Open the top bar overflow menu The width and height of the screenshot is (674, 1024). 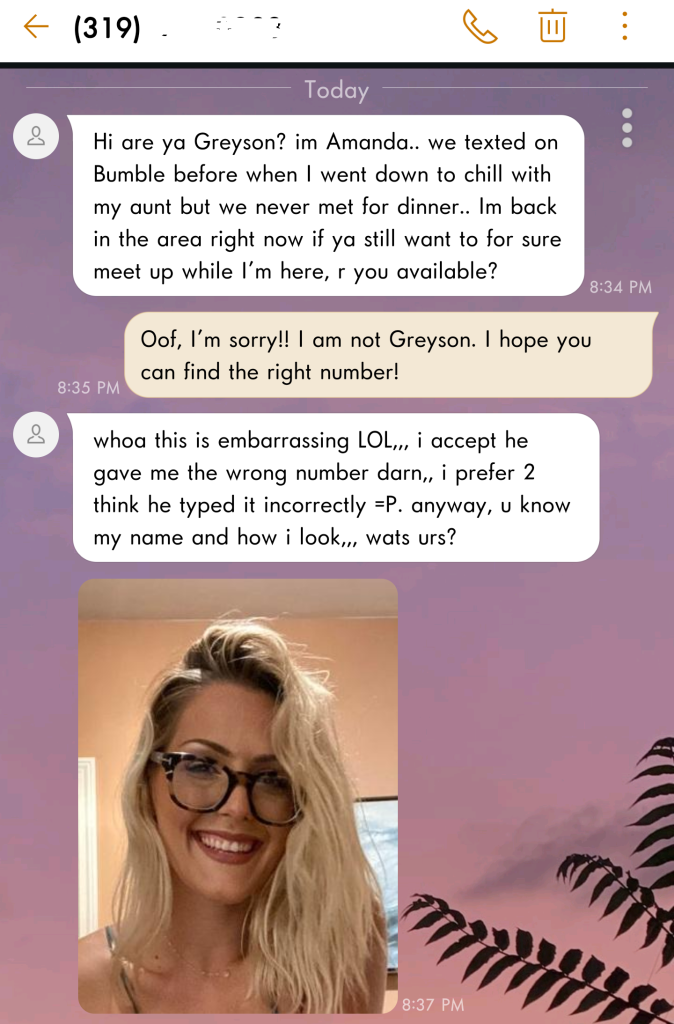(625, 27)
